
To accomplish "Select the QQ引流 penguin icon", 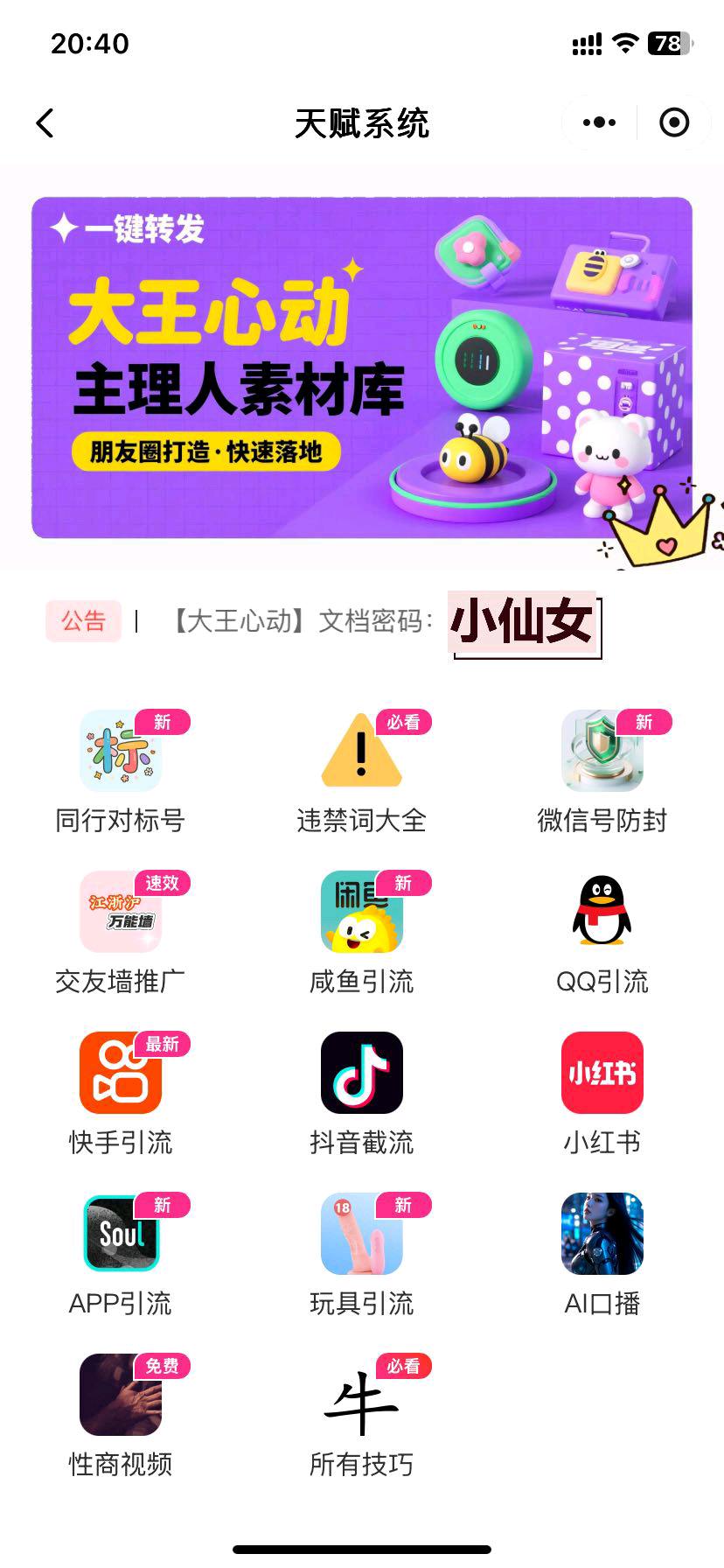I will click(x=602, y=913).
